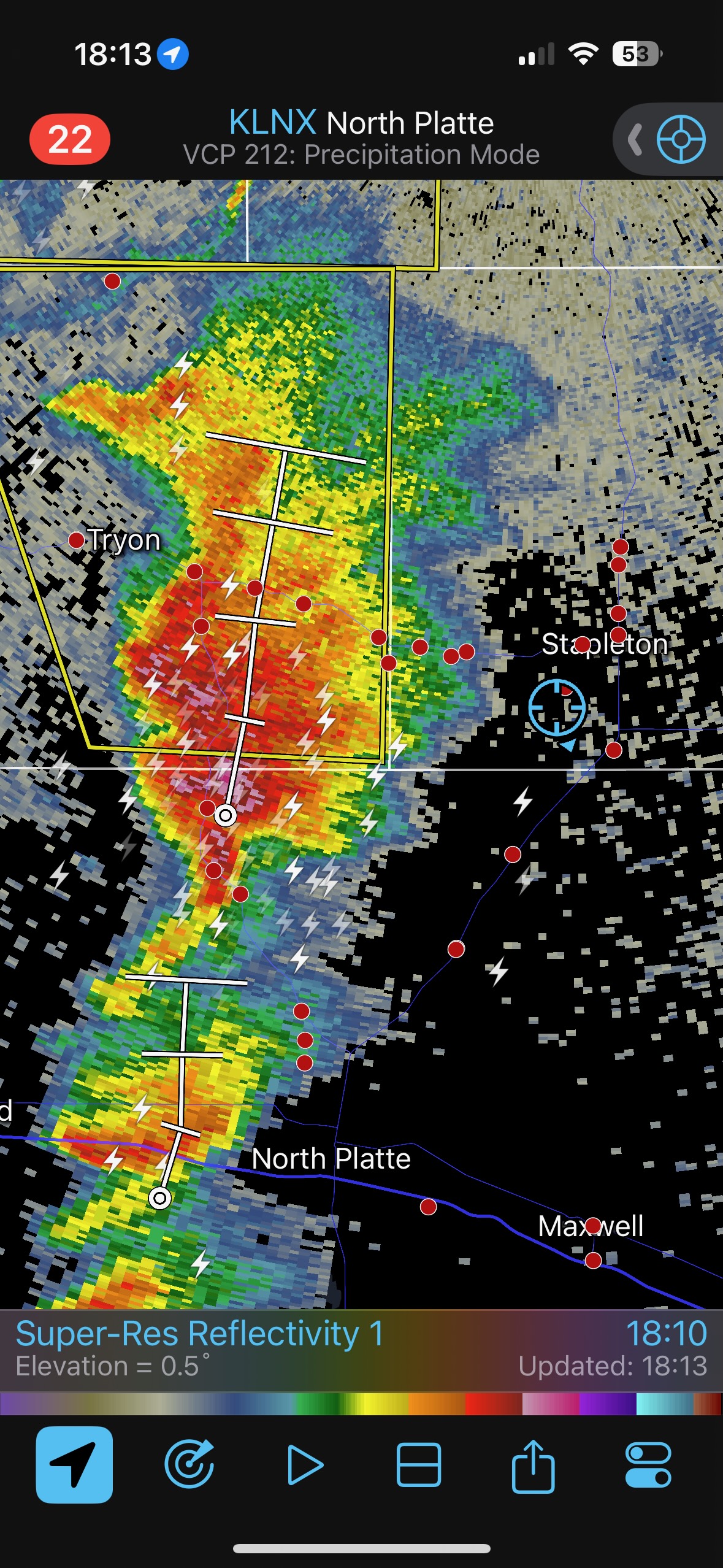The width and height of the screenshot is (723, 1568).
Task: Tap the blue current-location marker near Stapleton
Action: point(557,707)
